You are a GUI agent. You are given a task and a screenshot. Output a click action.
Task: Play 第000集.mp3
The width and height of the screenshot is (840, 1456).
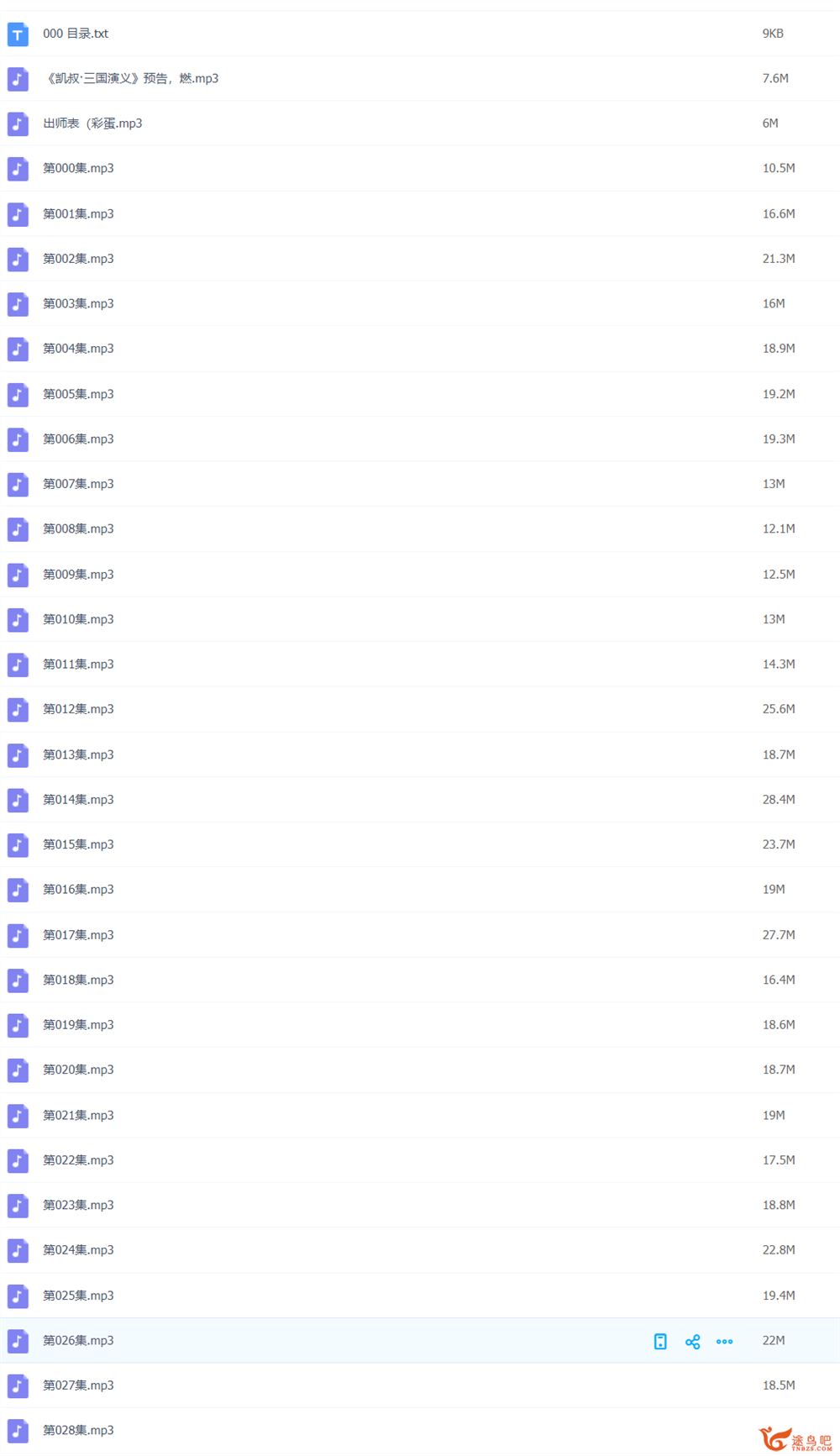[x=78, y=168]
